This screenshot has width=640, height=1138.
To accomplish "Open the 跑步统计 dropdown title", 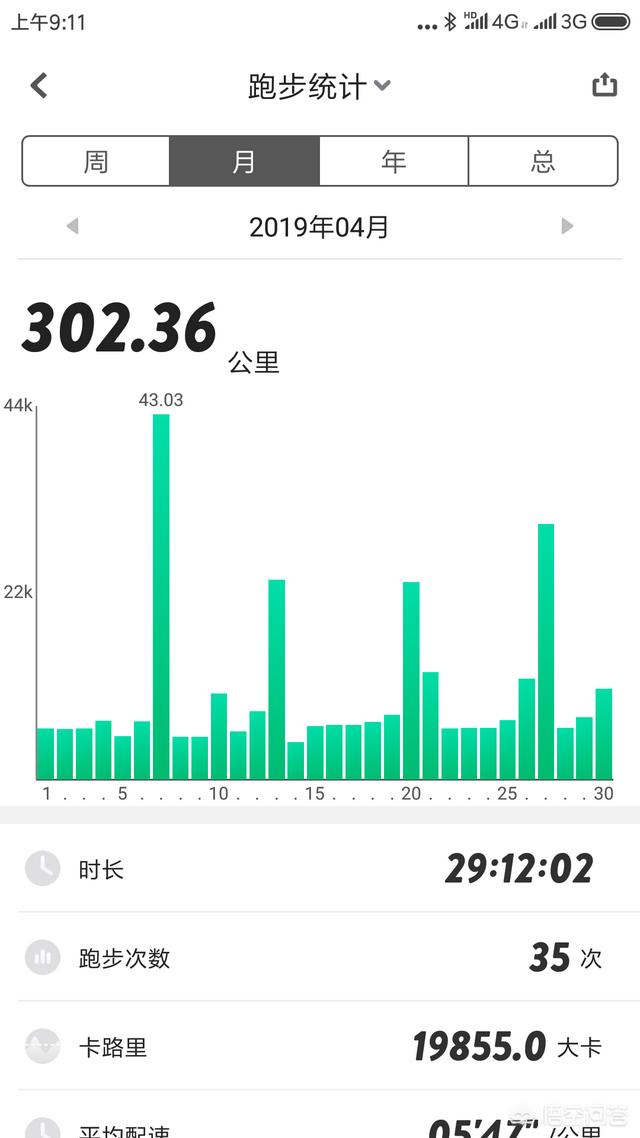I will 319,86.
